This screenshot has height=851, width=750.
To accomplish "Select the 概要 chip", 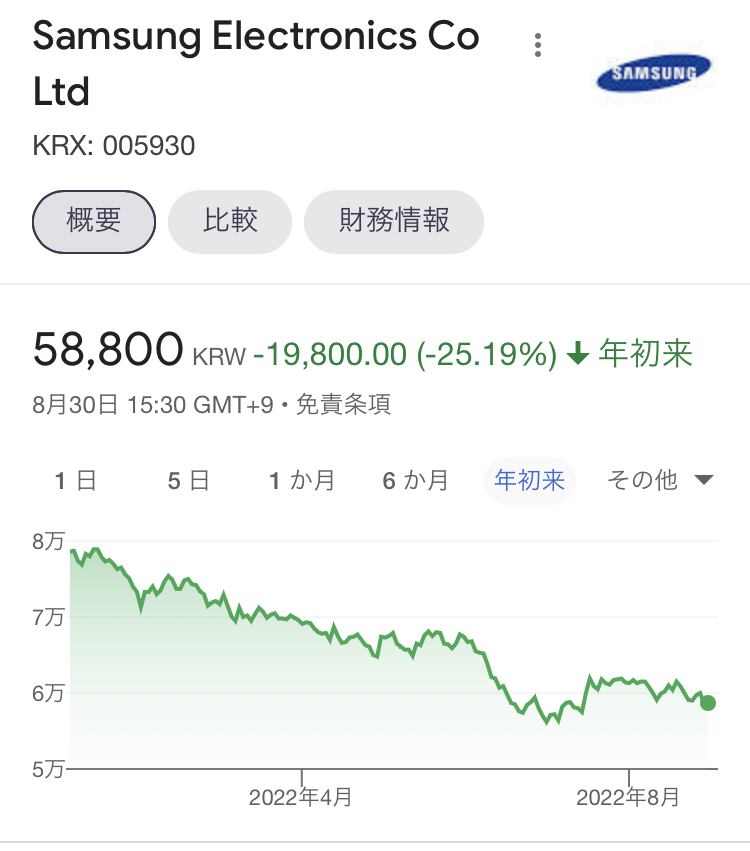I will tap(94, 221).
